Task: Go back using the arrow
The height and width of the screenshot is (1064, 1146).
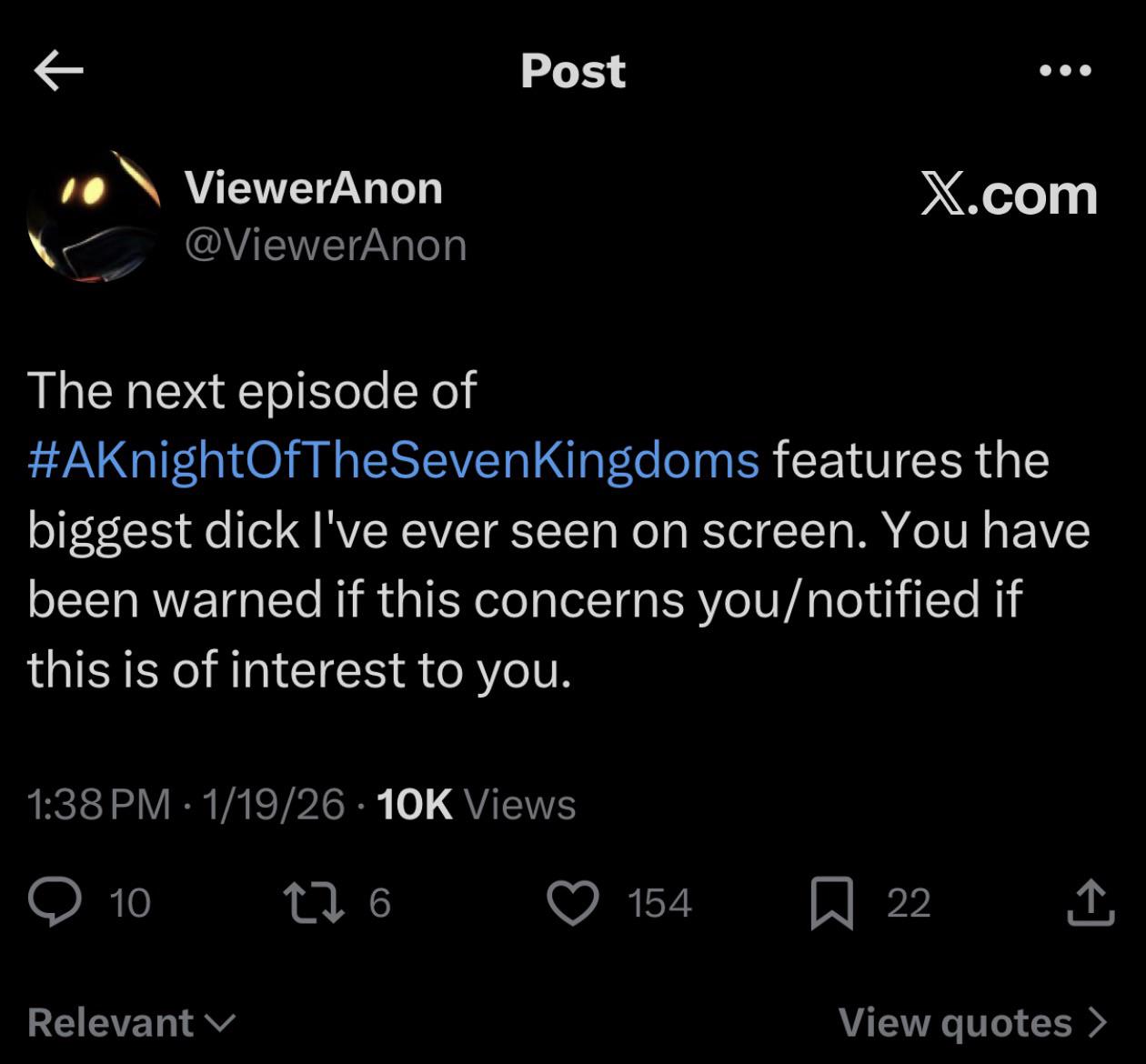Action: (59, 71)
